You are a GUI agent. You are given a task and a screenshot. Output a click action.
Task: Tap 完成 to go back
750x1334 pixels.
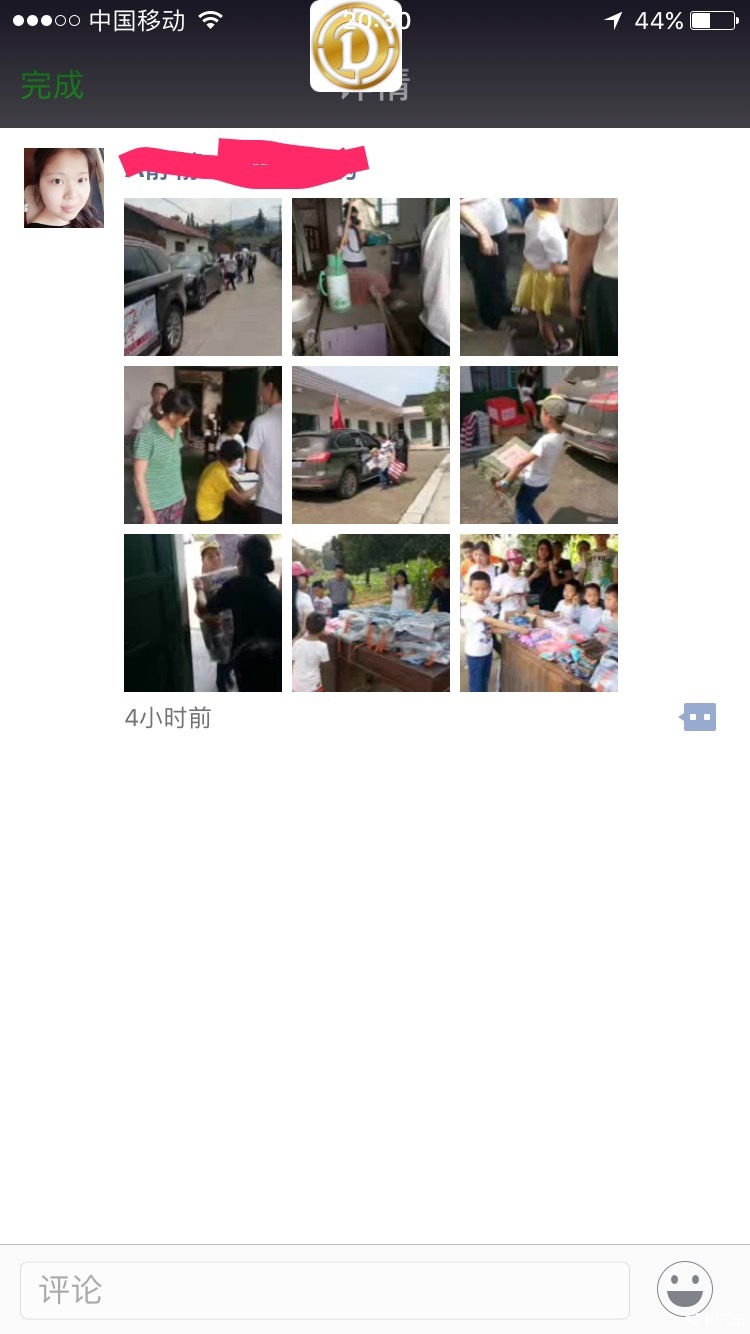(52, 86)
